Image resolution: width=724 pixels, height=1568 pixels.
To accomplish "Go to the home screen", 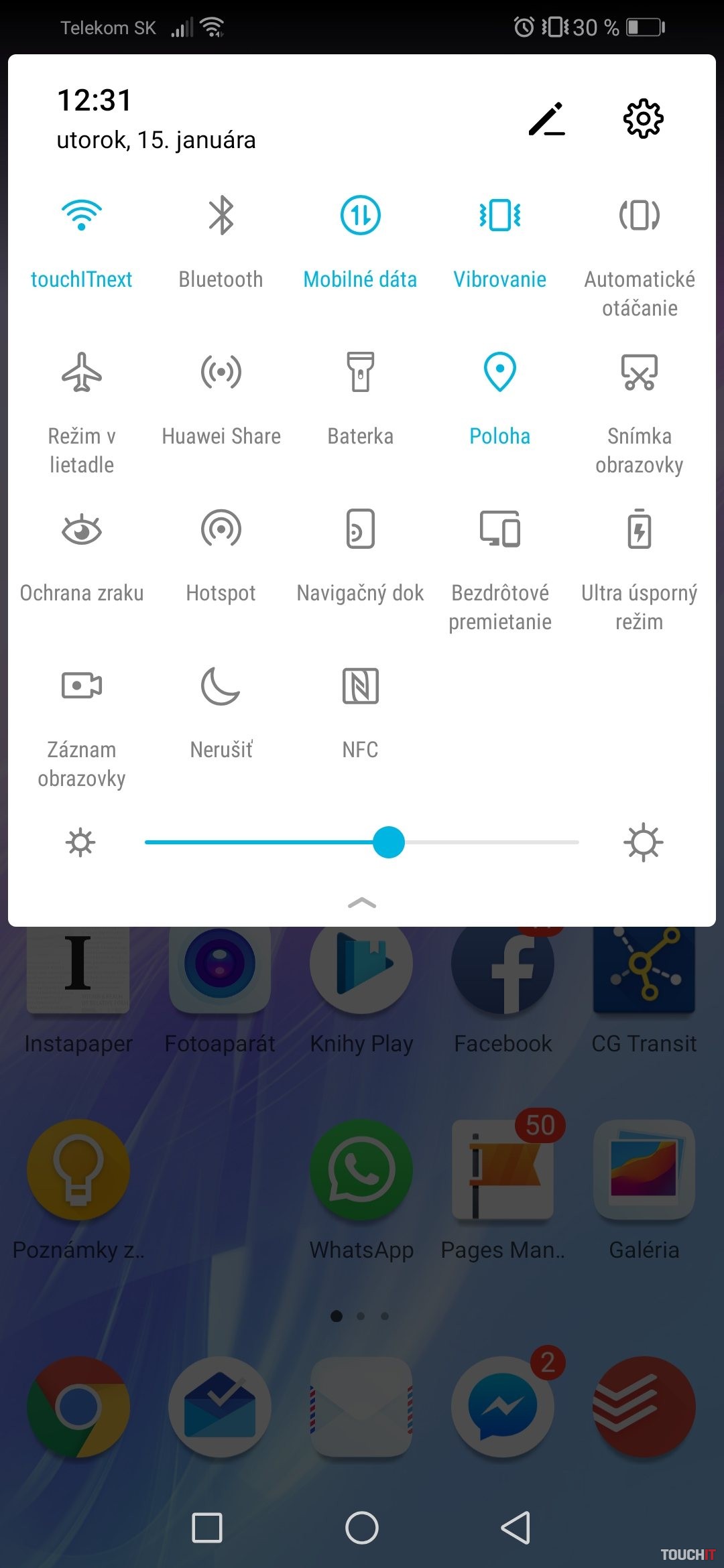I will point(362,1528).
